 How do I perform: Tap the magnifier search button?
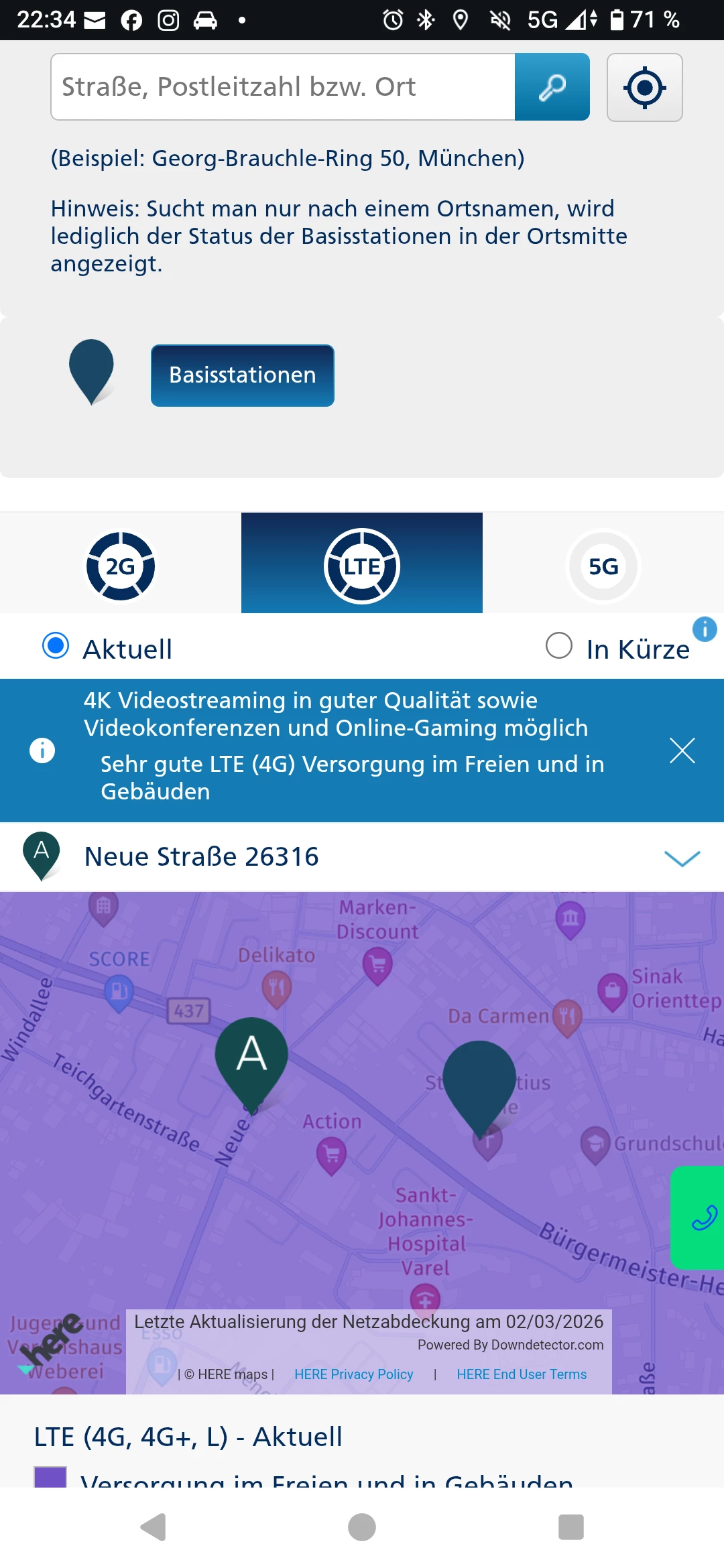coord(552,87)
